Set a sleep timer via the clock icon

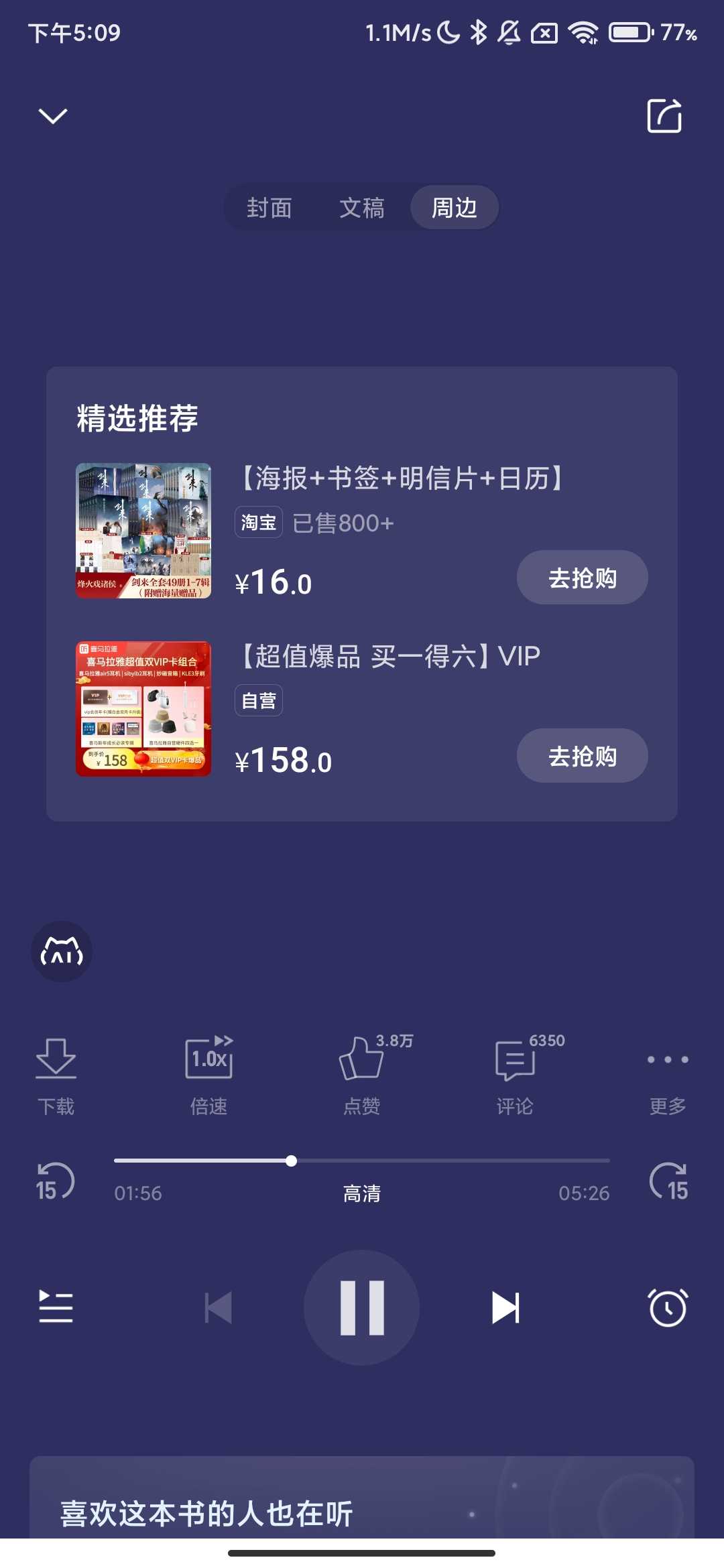click(668, 1306)
